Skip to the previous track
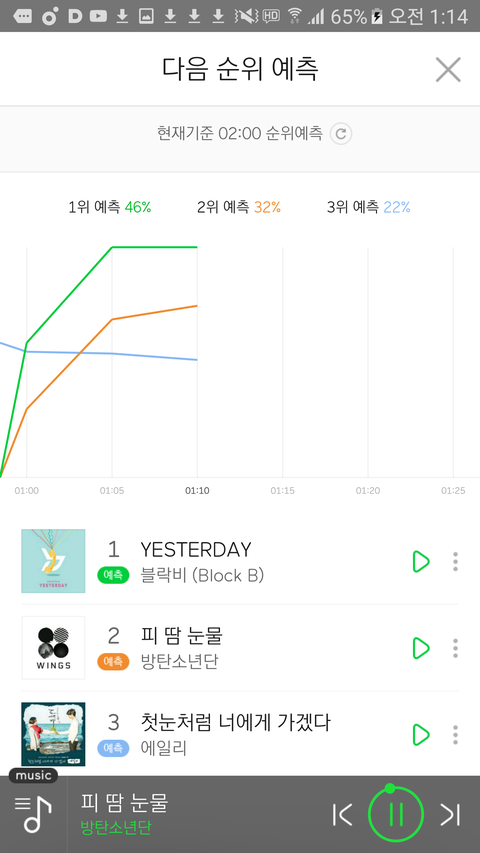The image size is (480, 853). (x=342, y=814)
